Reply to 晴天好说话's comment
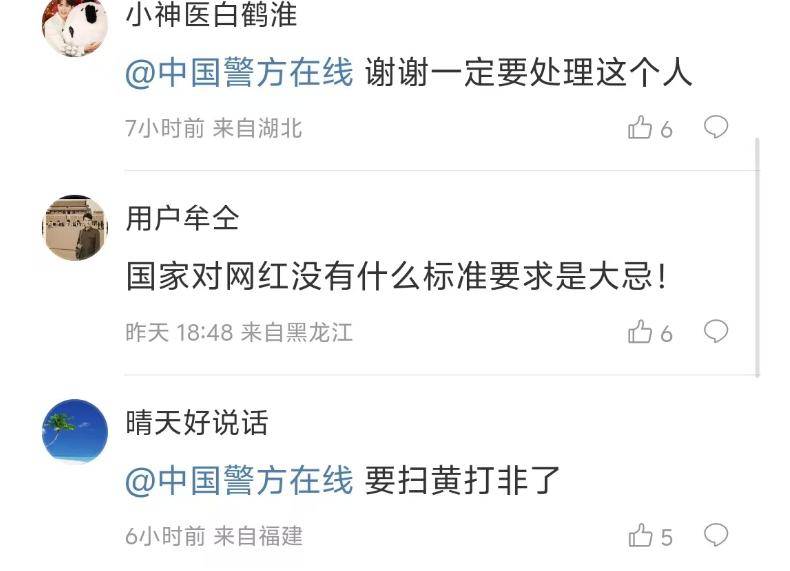The image size is (790, 571). pyautogui.click(x=716, y=535)
